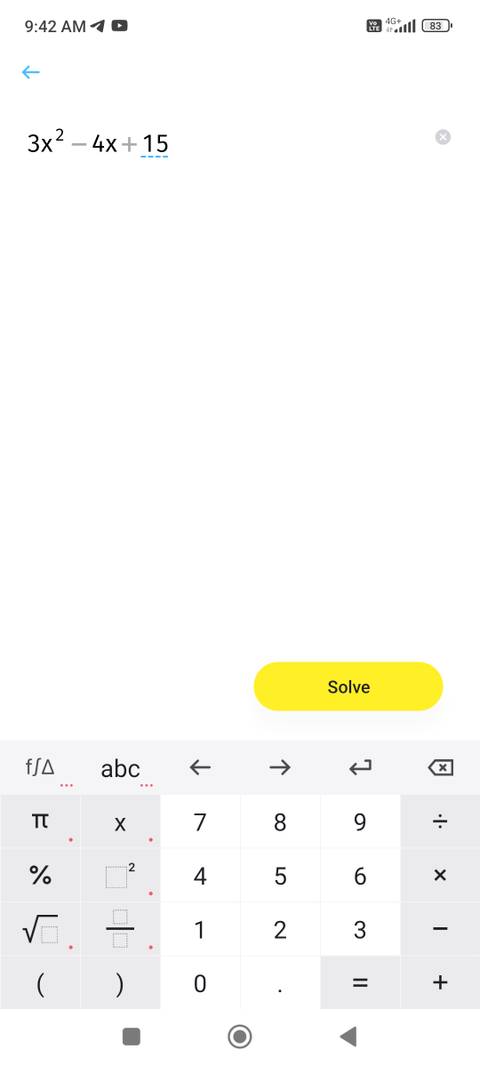Switch to the abc letters keyboard
The image size is (480, 1067).
[121, 768]
